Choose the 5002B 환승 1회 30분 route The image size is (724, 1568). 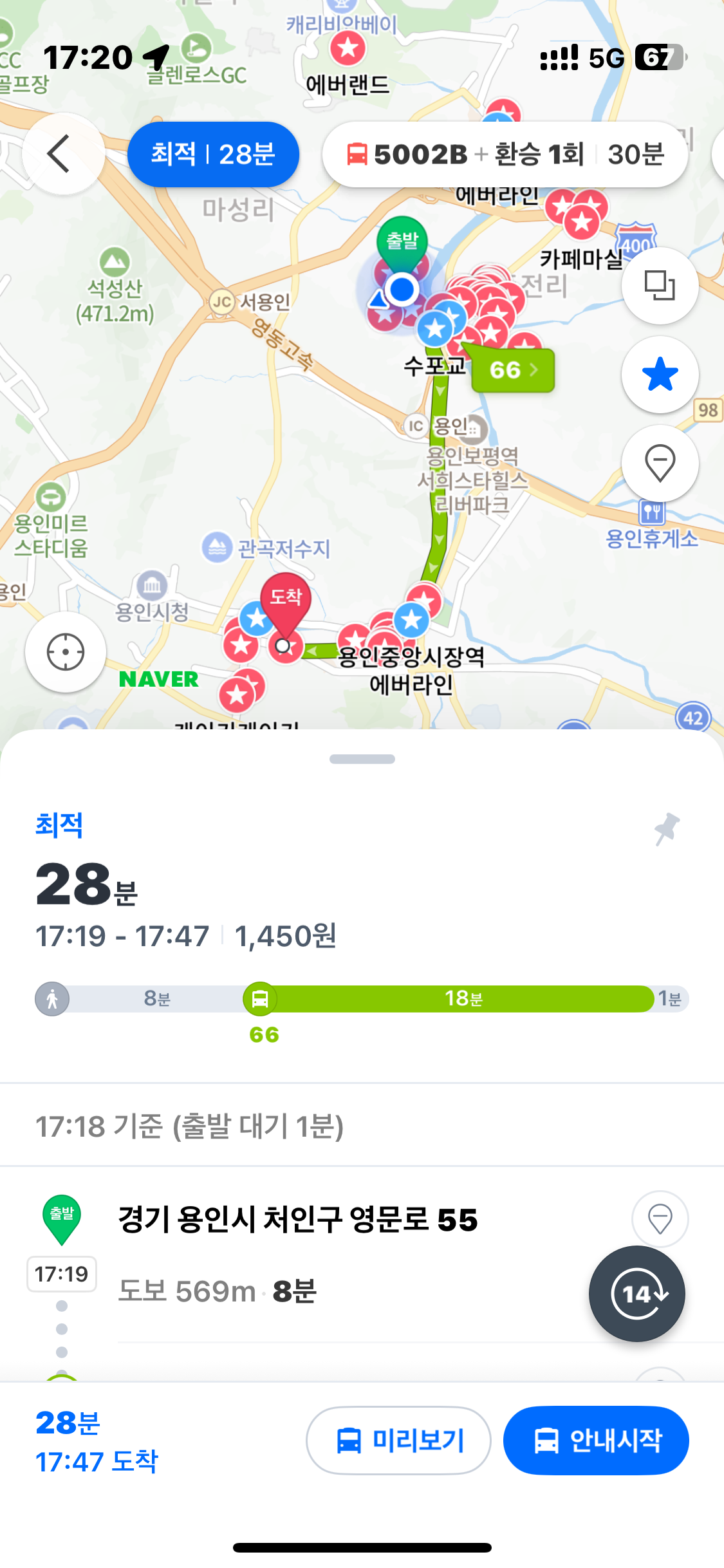pyautogui.click(x=505, y=154)
